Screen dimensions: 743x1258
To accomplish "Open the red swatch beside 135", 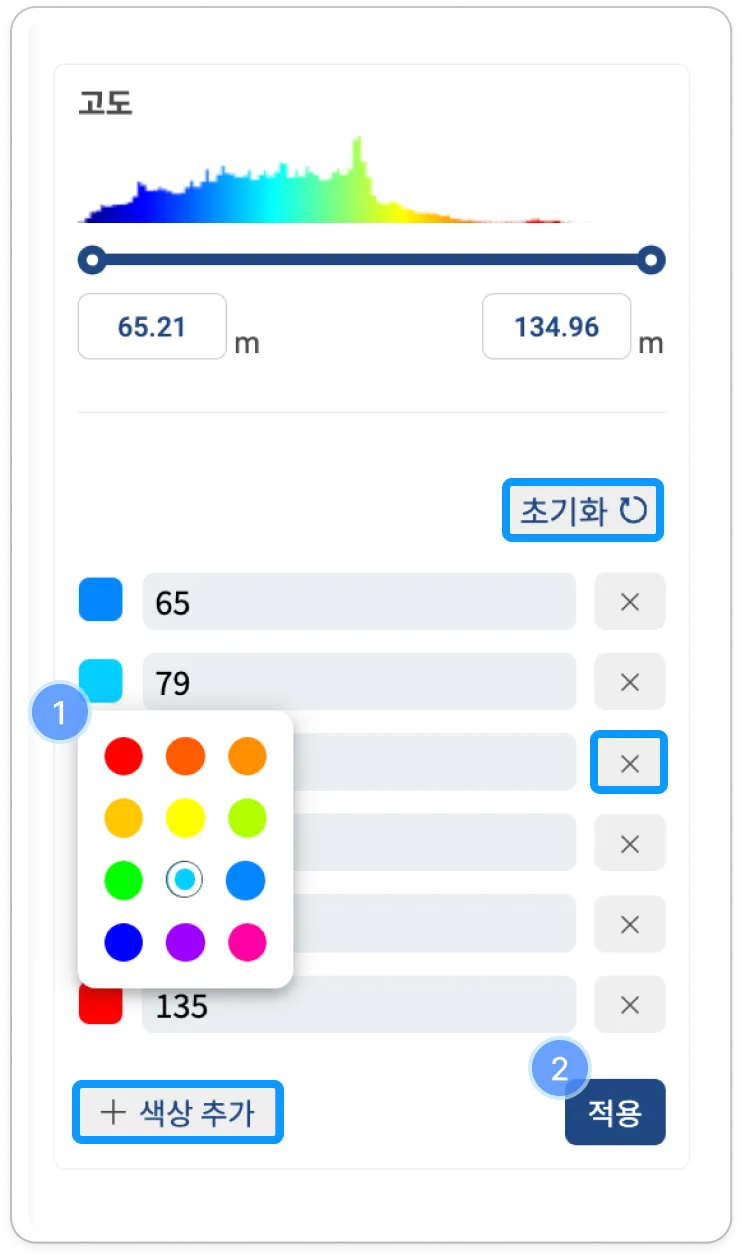I will pos(100,1003).
